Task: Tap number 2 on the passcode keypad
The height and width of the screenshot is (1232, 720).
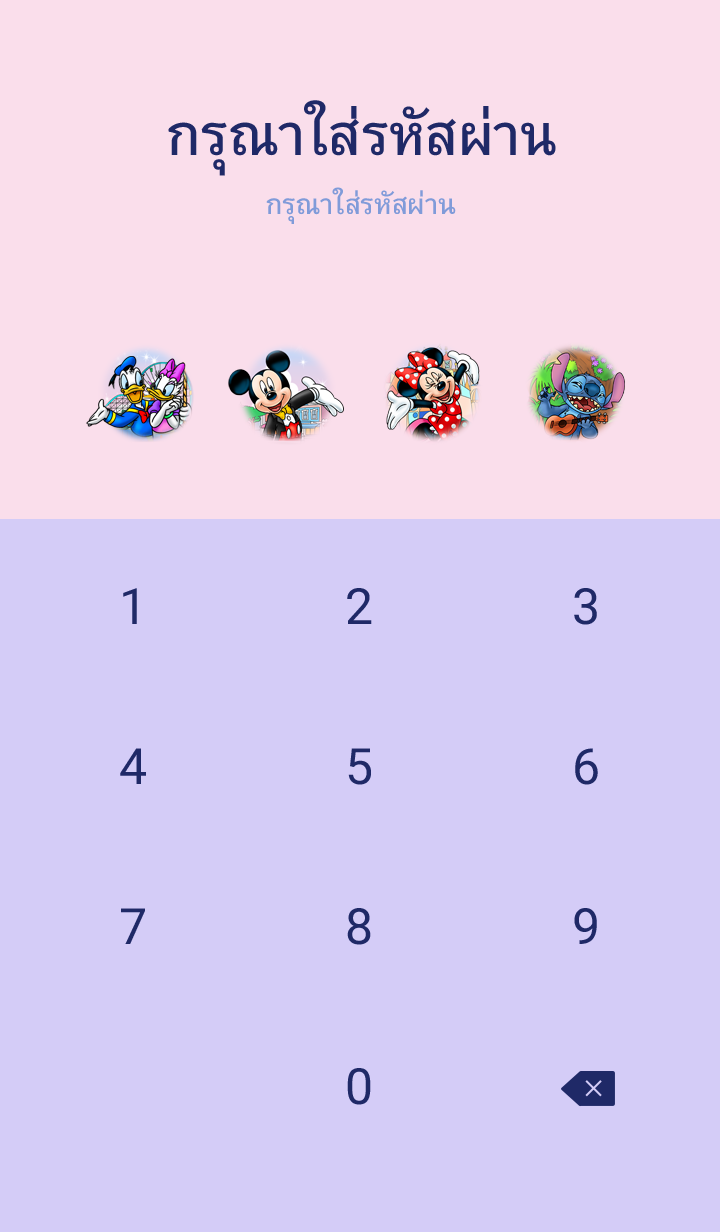Action: click(359, 607)
